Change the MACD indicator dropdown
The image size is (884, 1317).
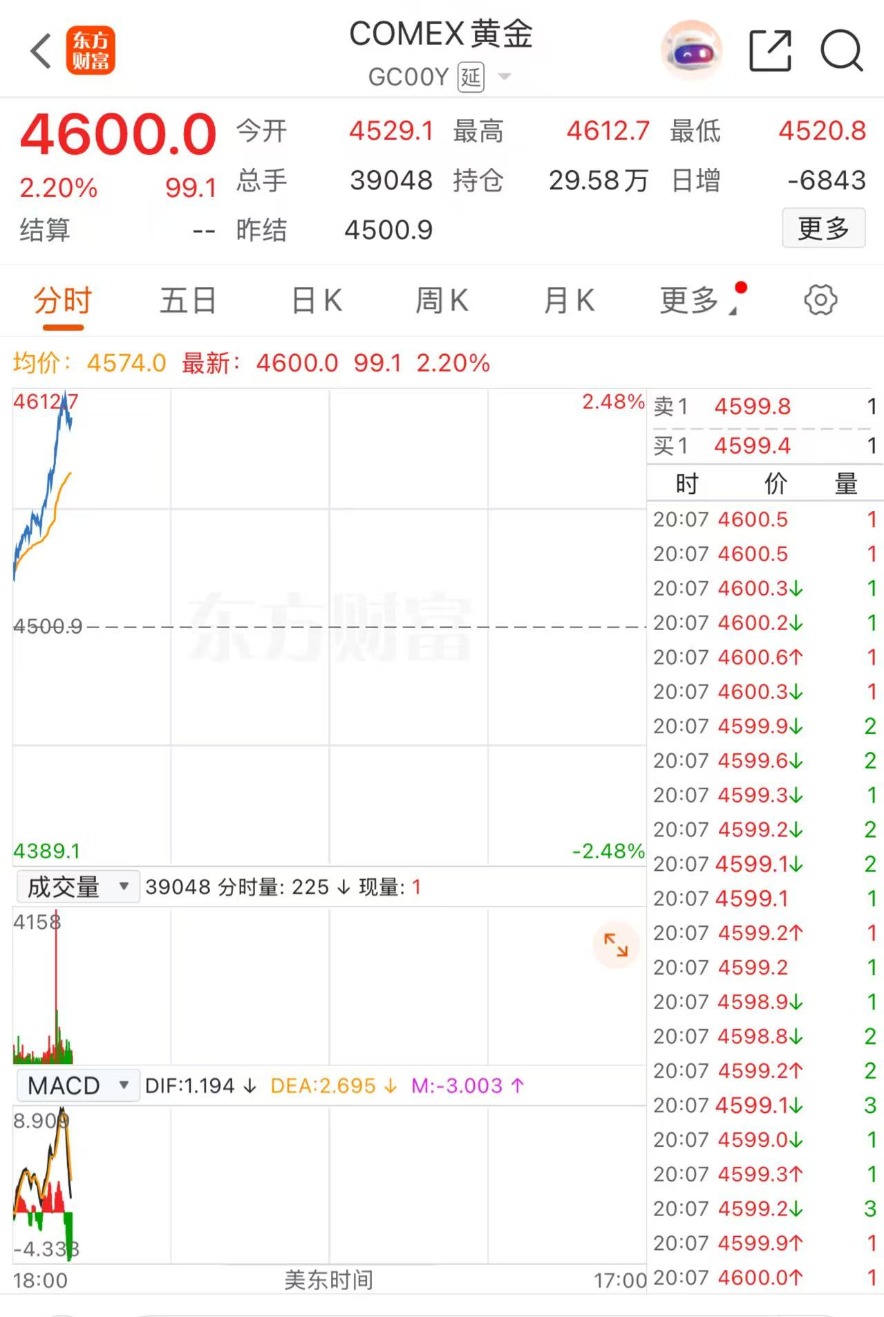coord(77,1085)
